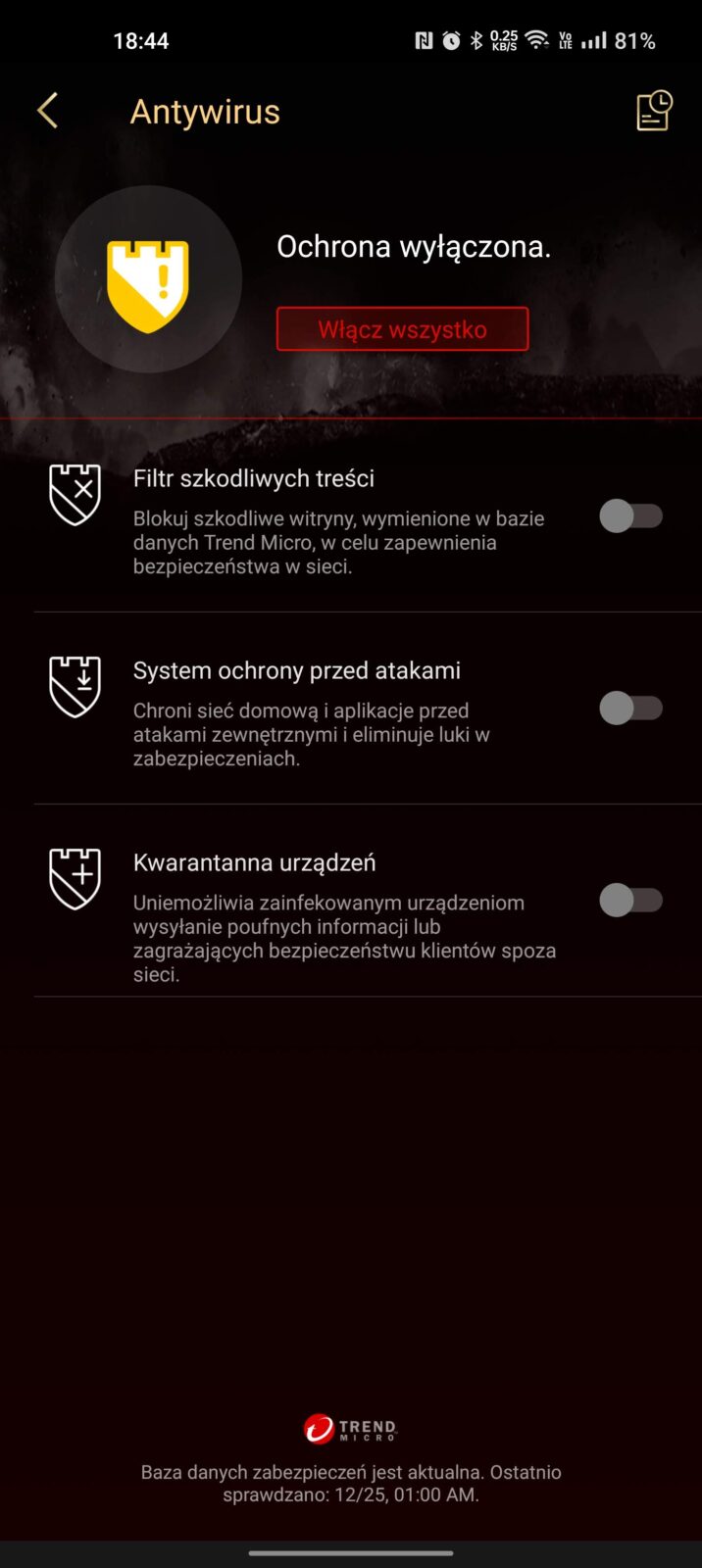This screenshot has height=1568, width=702.
Task: Toggle Kwarantanna urządzeń on
Action: (630, 900)
